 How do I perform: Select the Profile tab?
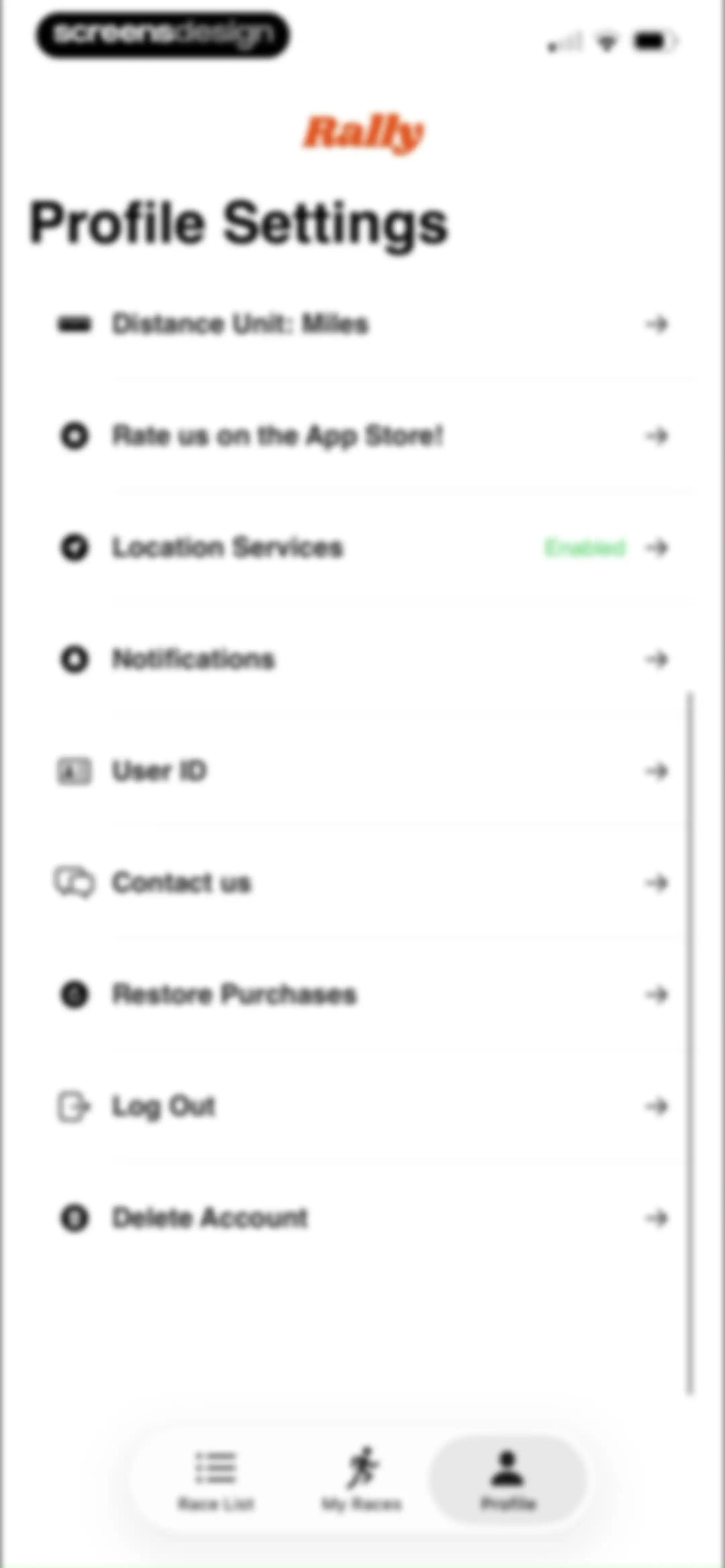508,1480
